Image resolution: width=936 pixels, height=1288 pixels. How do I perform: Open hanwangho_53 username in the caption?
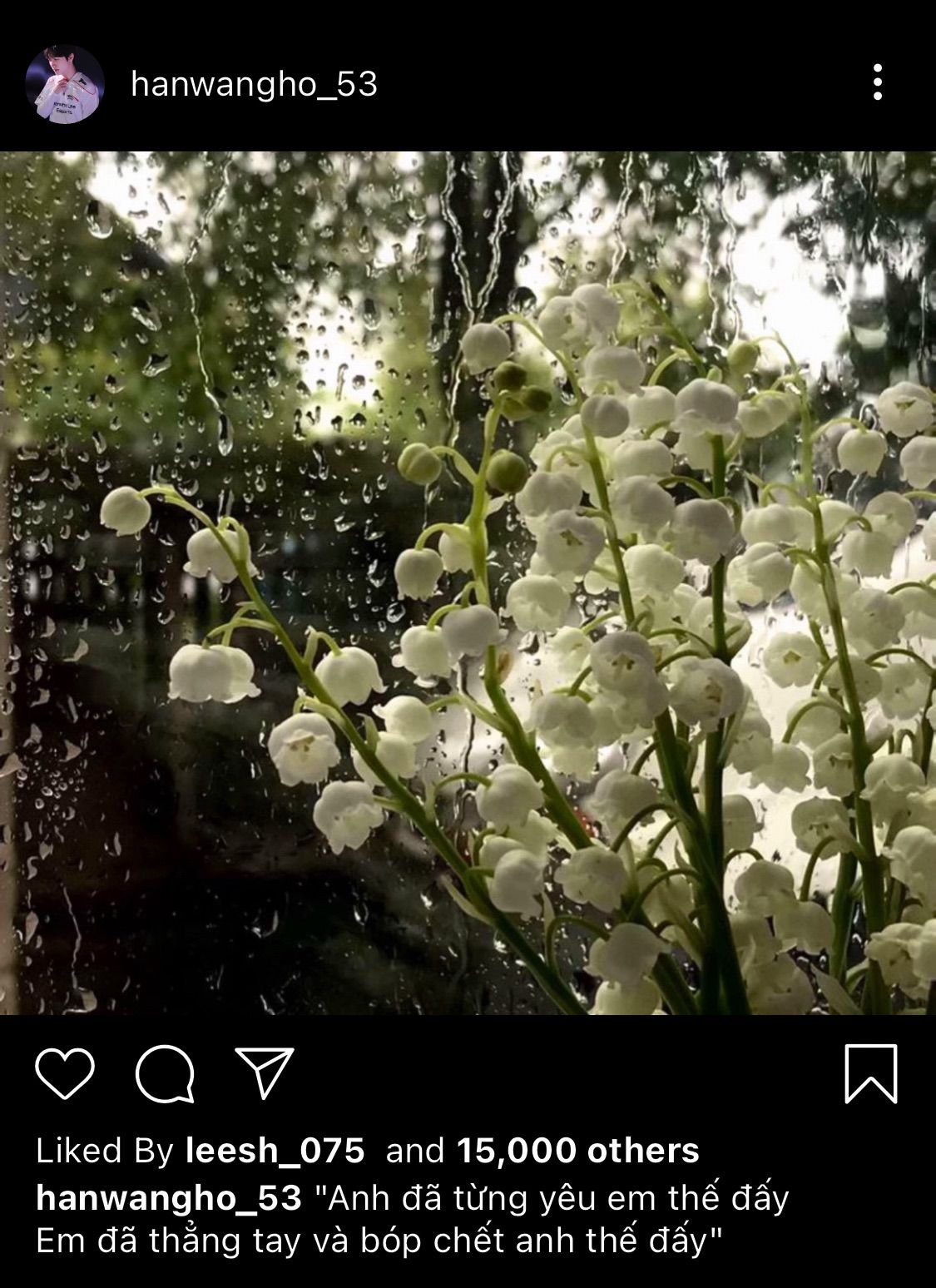169,1197
